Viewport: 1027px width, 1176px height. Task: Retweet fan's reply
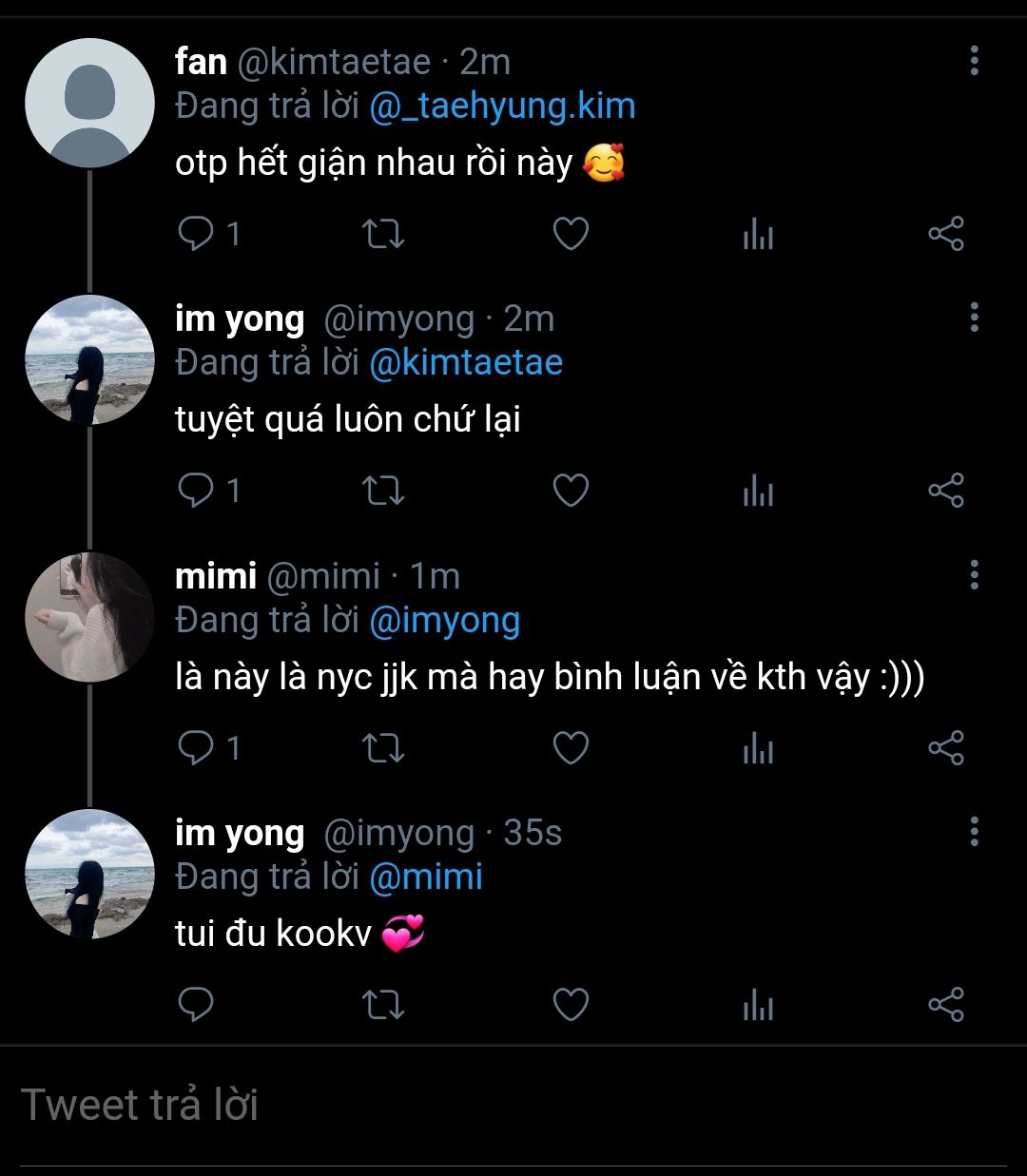tap(384, 234)
